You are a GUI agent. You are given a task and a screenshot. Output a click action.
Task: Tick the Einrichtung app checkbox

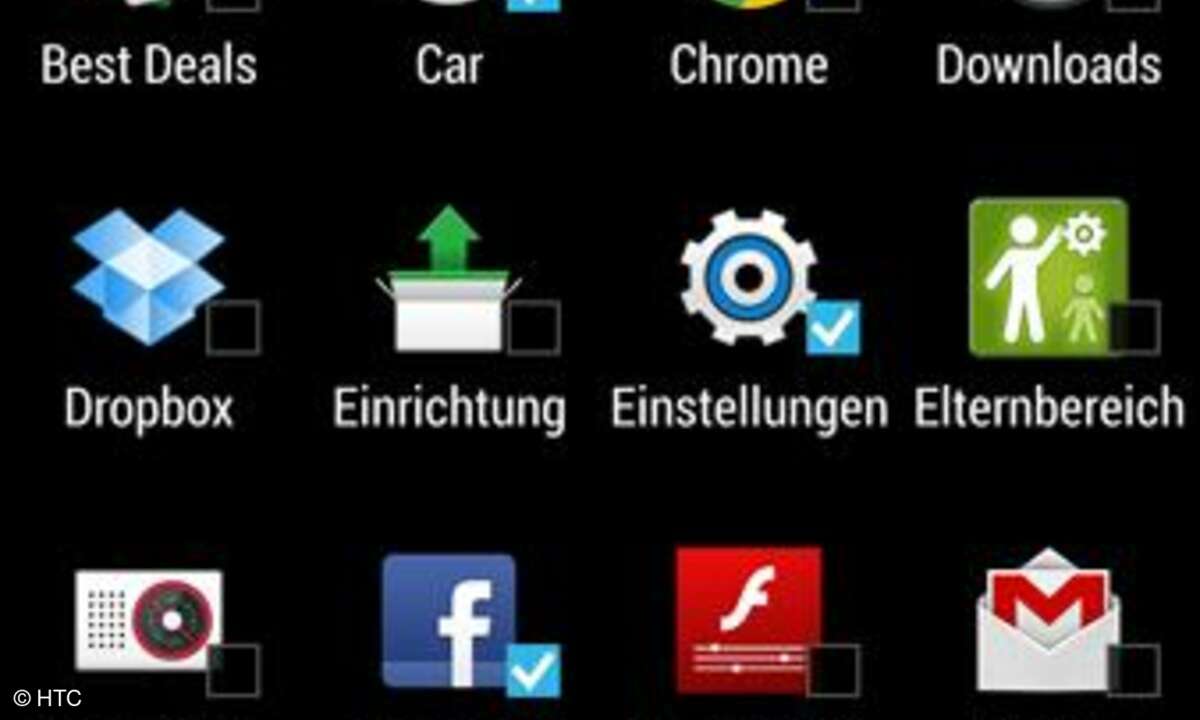[533, 327]
